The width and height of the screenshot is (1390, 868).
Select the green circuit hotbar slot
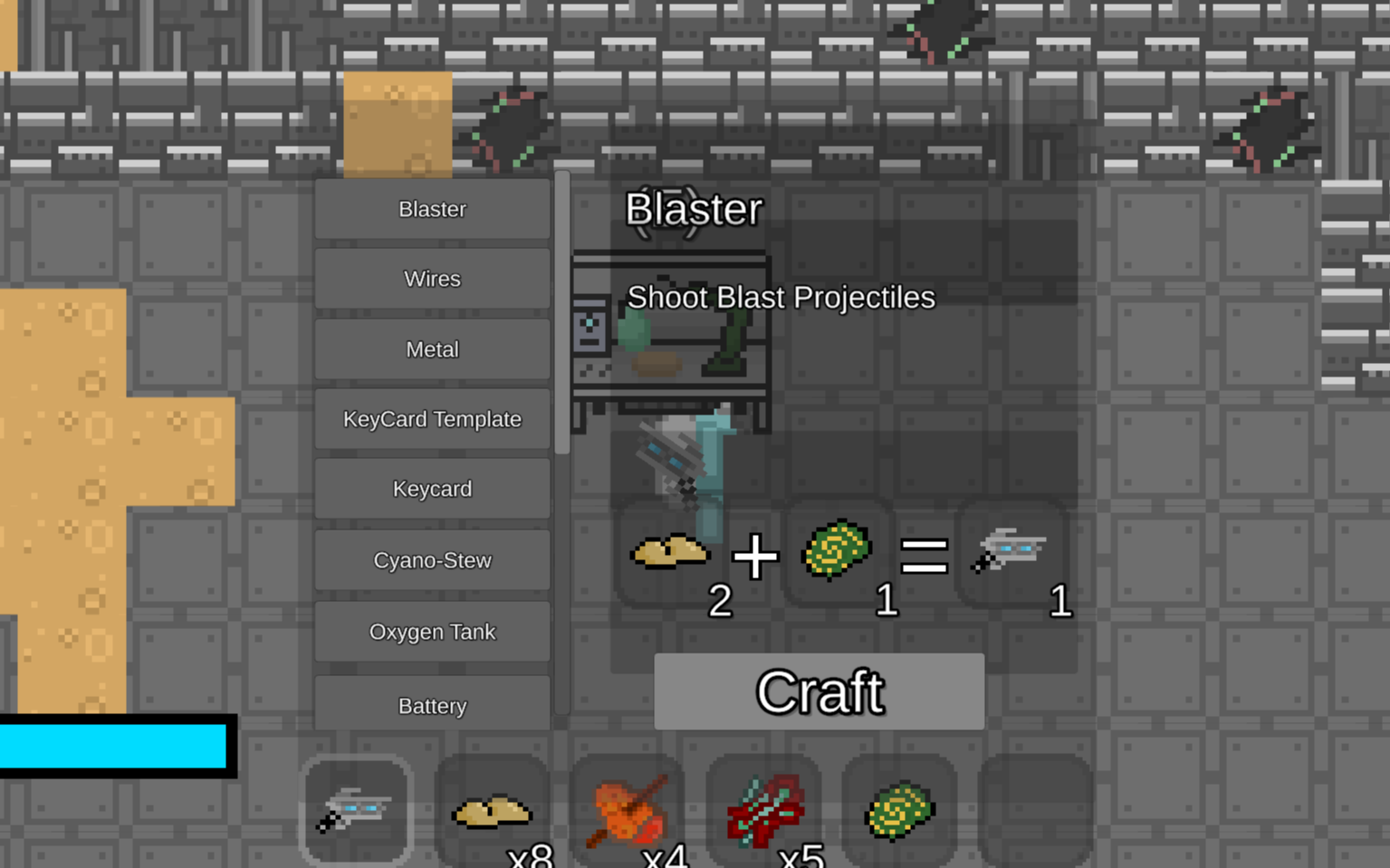(899, 809)
